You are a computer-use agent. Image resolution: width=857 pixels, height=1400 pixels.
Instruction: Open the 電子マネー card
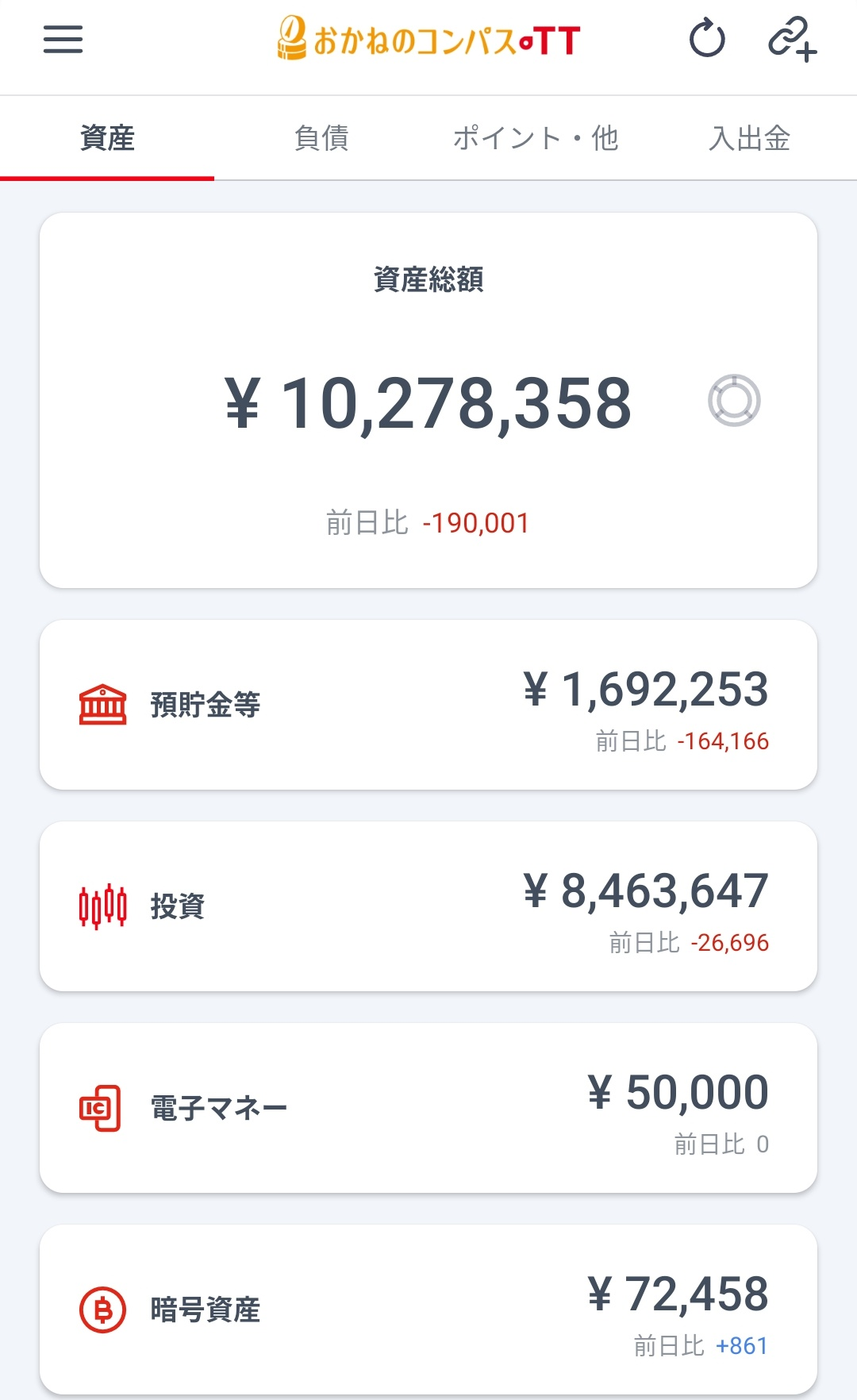tap(428, 1108)
